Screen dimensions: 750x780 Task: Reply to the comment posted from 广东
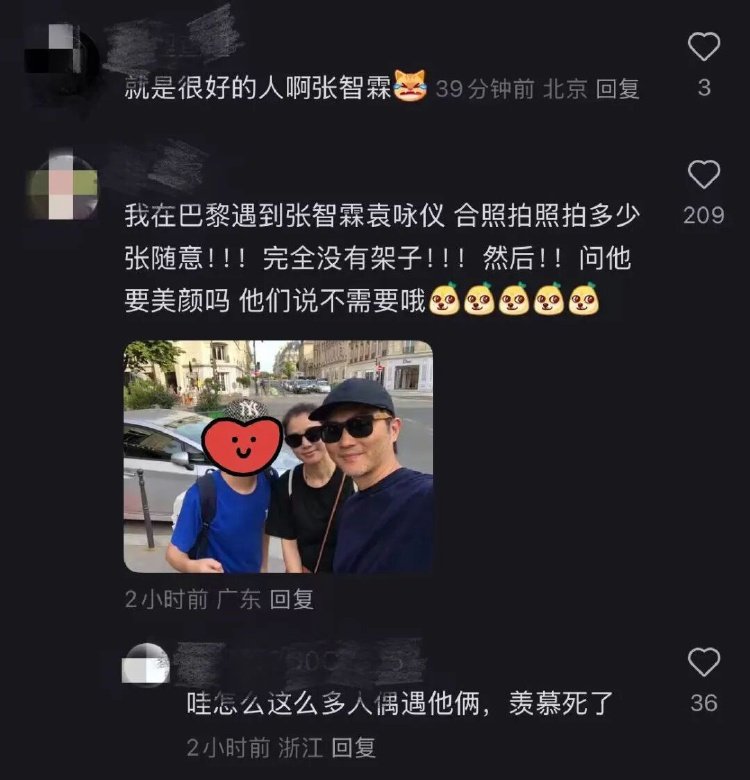click(x=292, y=599)
